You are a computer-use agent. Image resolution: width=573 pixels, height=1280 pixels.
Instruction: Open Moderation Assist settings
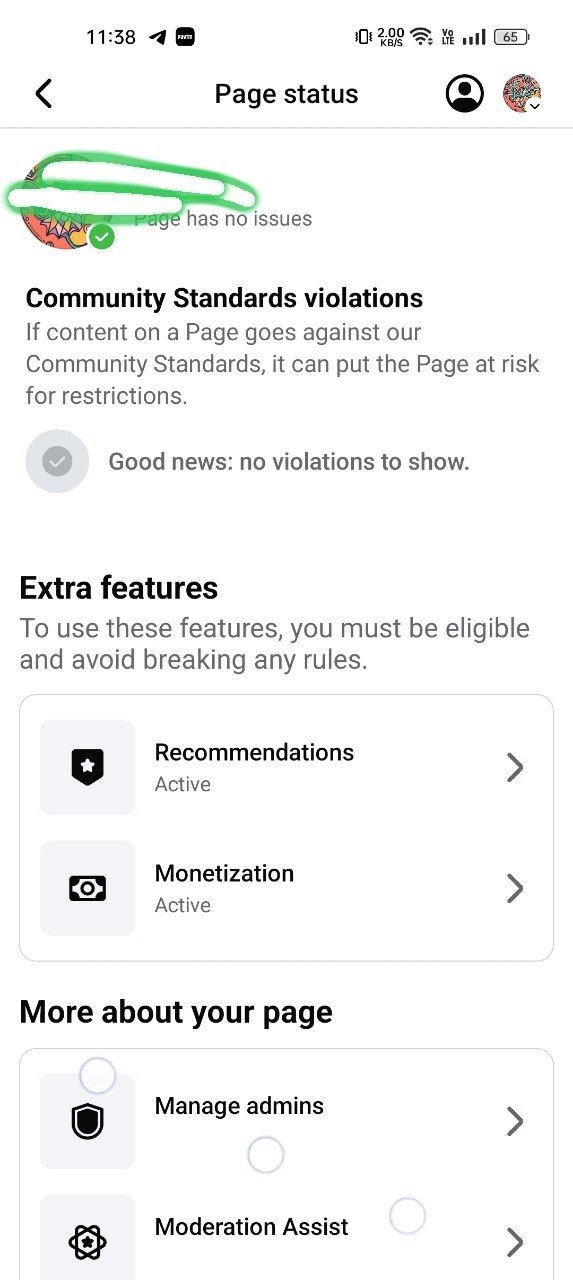[x=286, y=1240]
